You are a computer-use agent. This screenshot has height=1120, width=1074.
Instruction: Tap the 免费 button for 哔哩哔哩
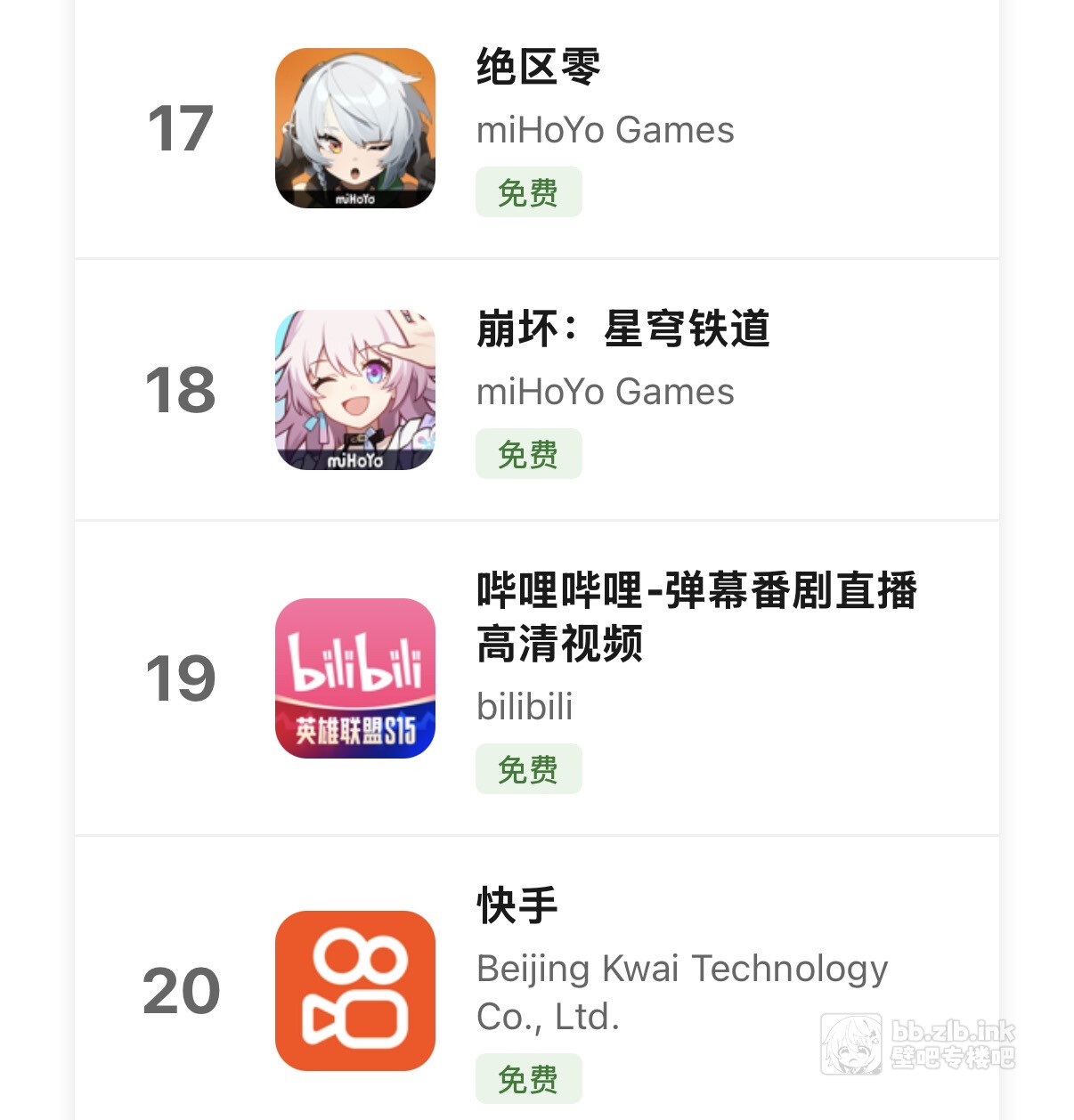pos(528,769)
